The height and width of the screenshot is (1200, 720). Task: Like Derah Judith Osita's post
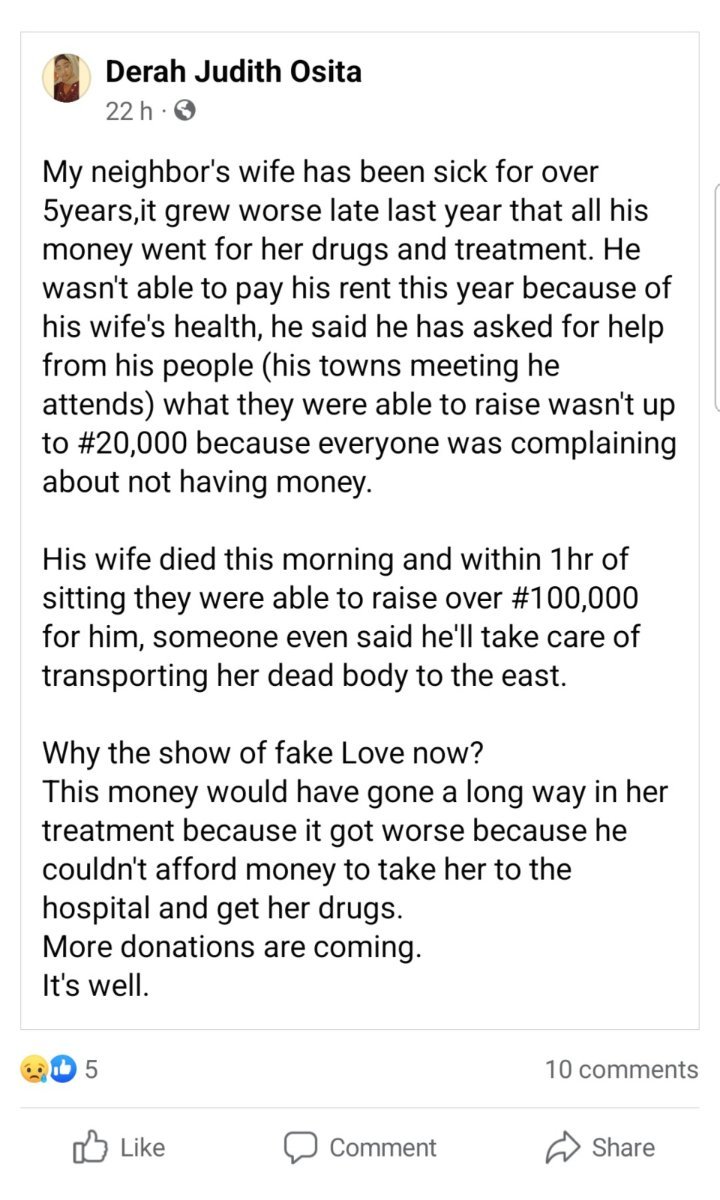coord(119,1147)
